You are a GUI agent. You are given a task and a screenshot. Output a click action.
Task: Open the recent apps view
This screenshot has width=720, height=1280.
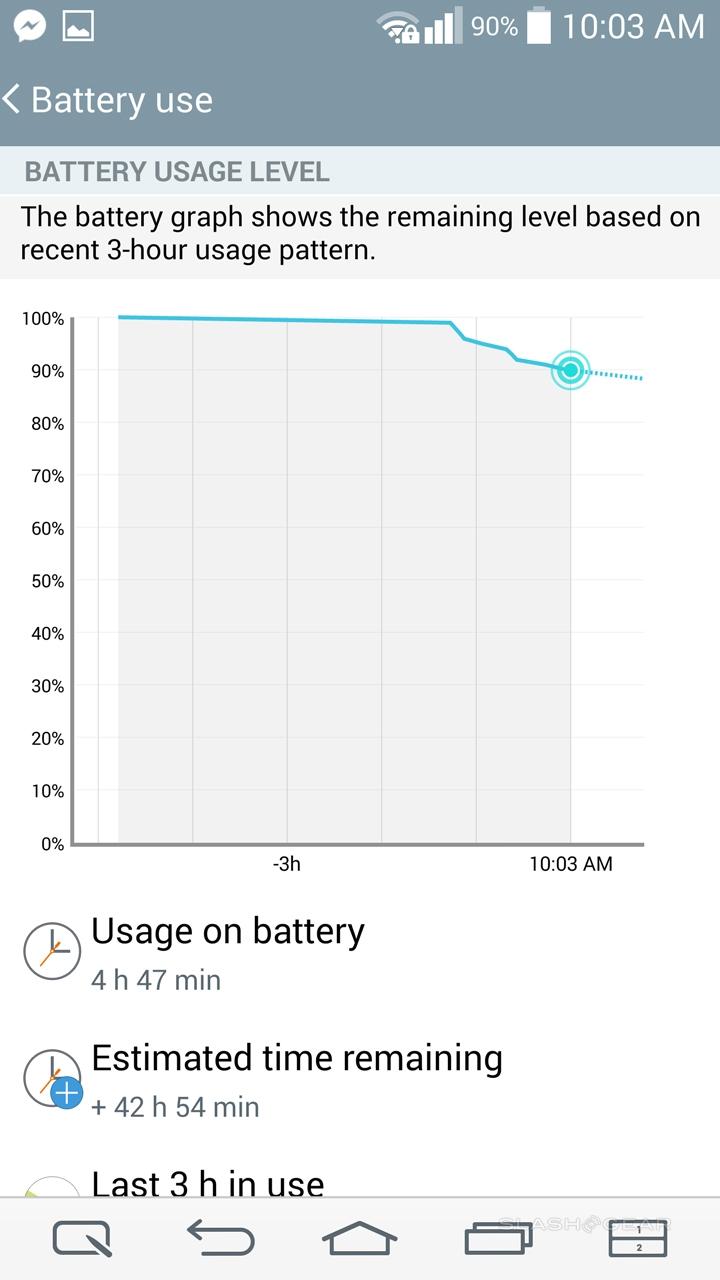(x=498, y=1240)
